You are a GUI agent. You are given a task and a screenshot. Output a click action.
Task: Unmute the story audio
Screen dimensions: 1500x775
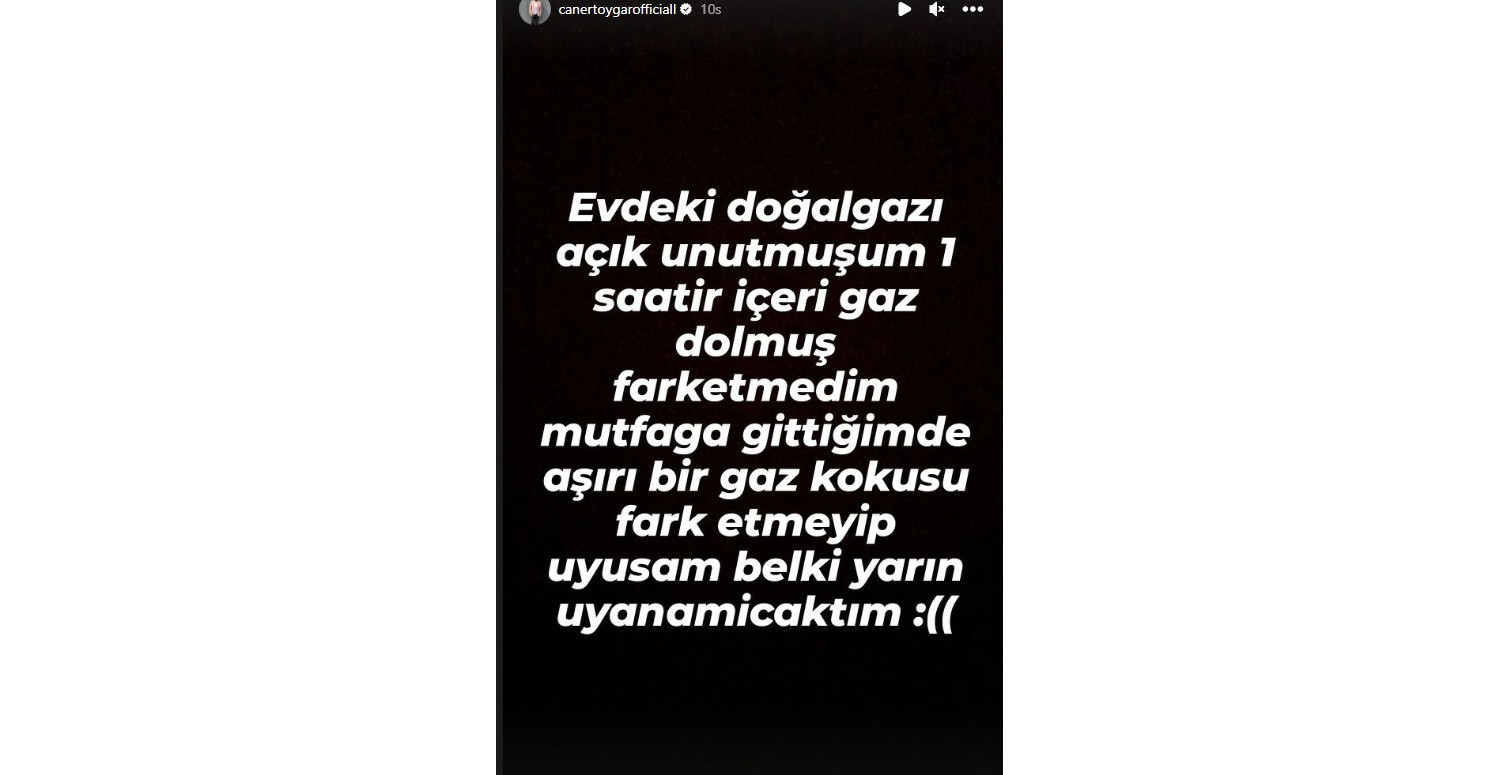coord(937,9)
